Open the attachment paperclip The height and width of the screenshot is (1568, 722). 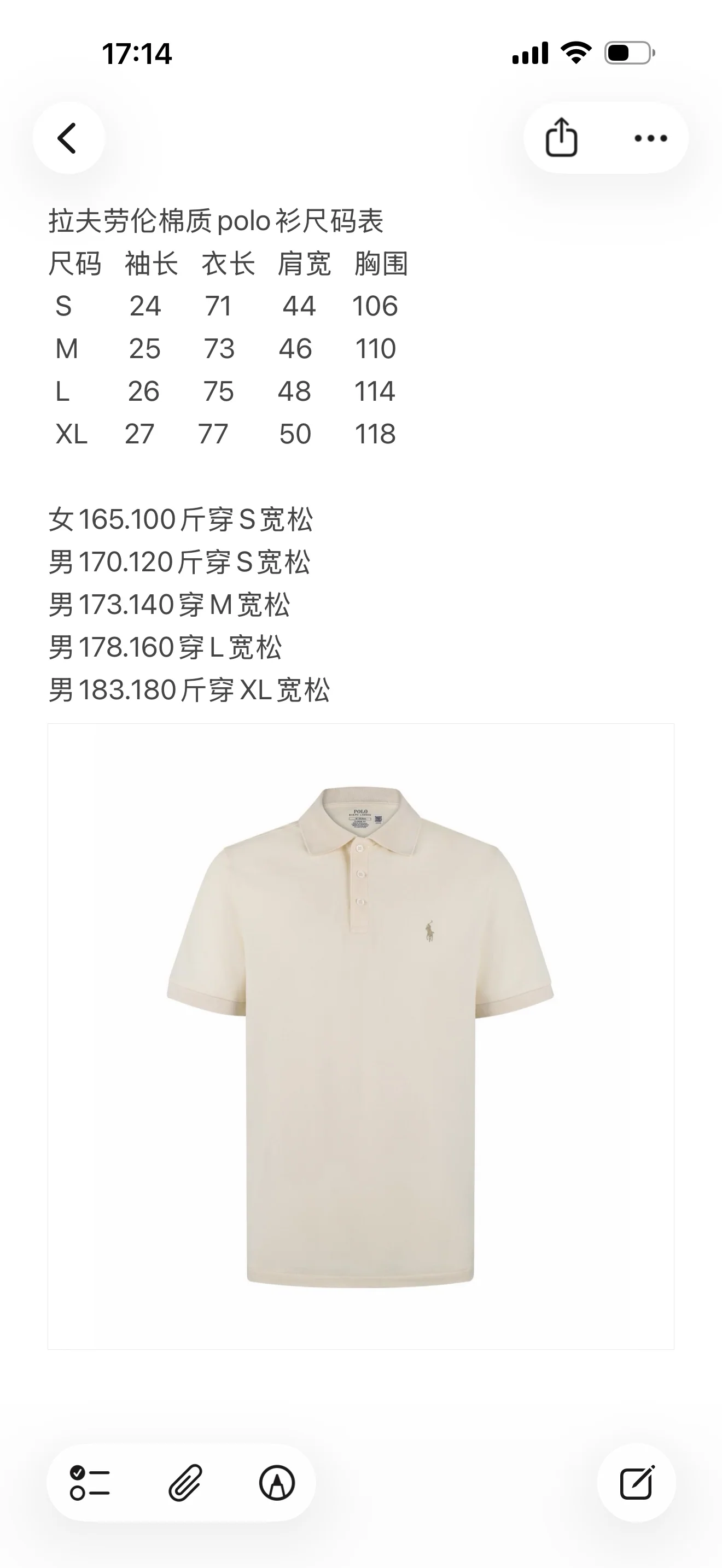point(185,1483)
